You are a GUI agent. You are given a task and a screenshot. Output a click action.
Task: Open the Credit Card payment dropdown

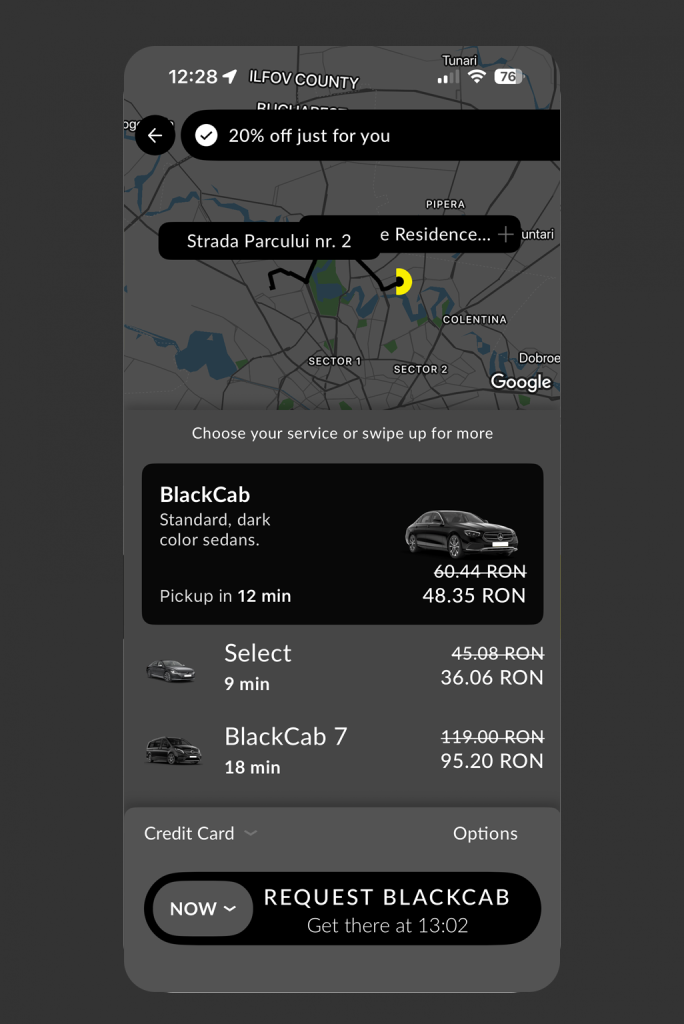(x=200, y=833)
